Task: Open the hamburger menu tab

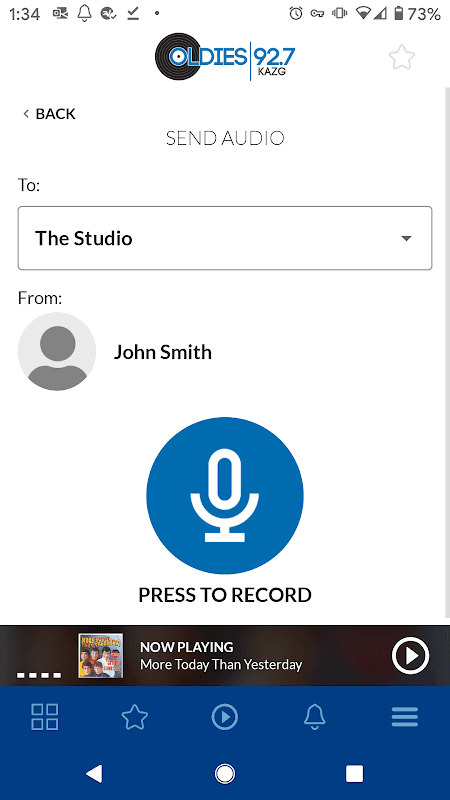Action: click(405, 717)
